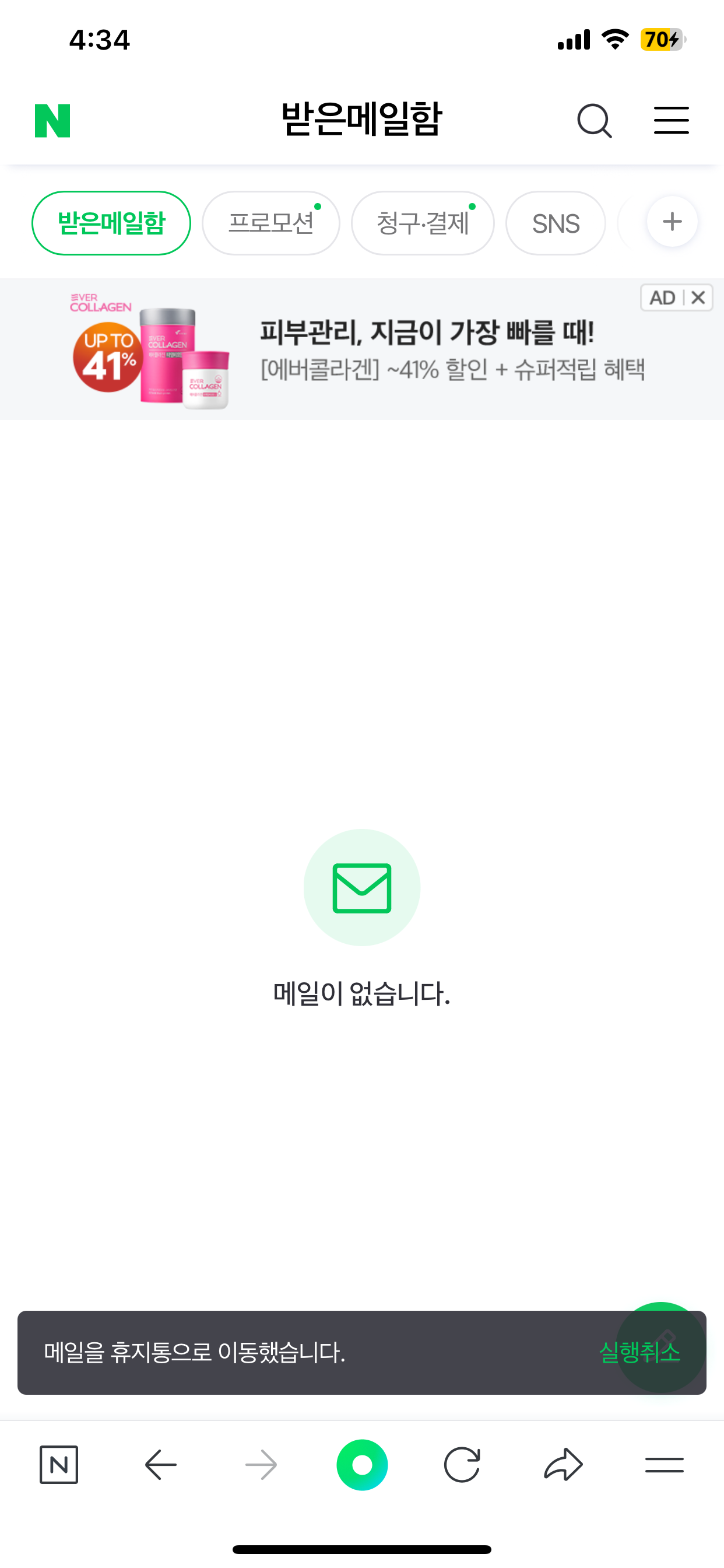The height and width of the screenshot is (1568, 724).
Task: Search mail with the magnifier icon
Action: [594, 121]
